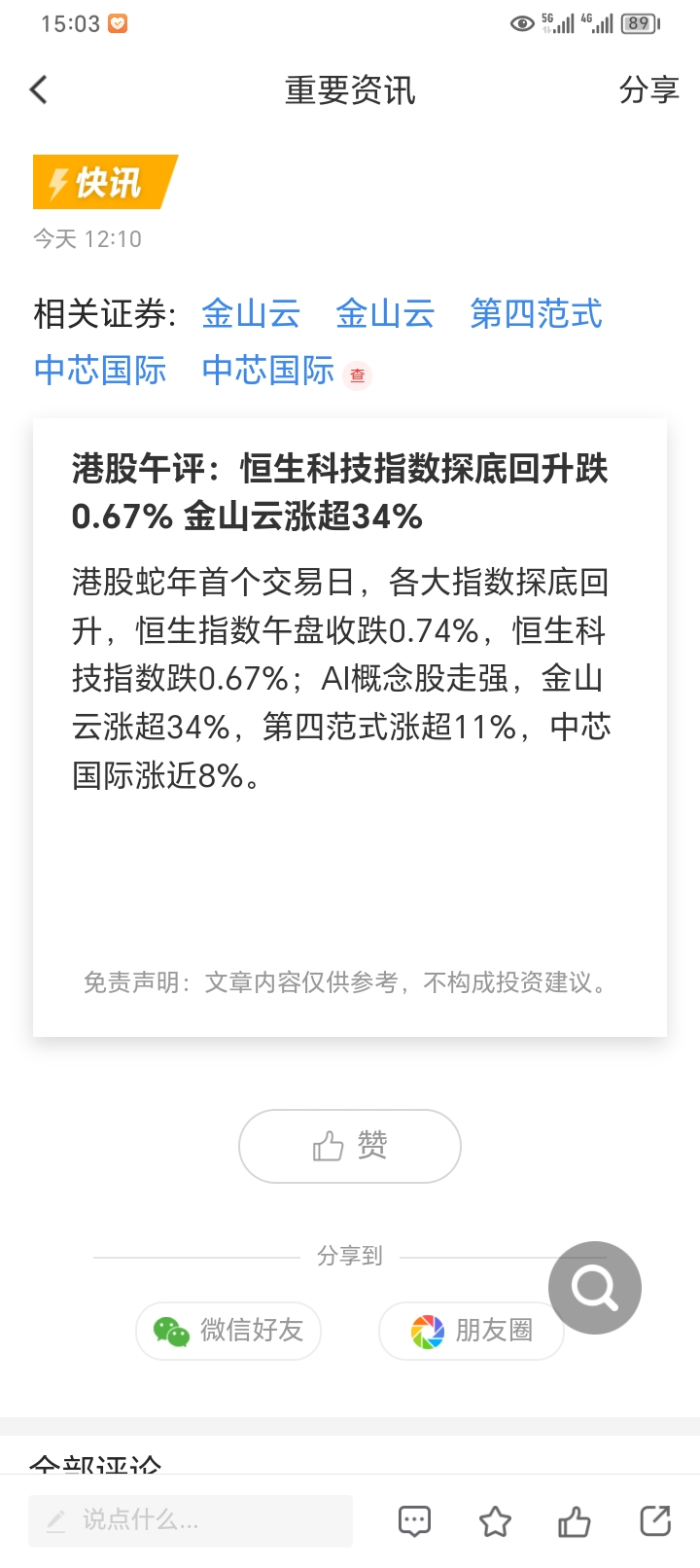Tap the 说点什么 comment input field
700x1568 pixels.
pyautogui.click(x=191, y=1520)
